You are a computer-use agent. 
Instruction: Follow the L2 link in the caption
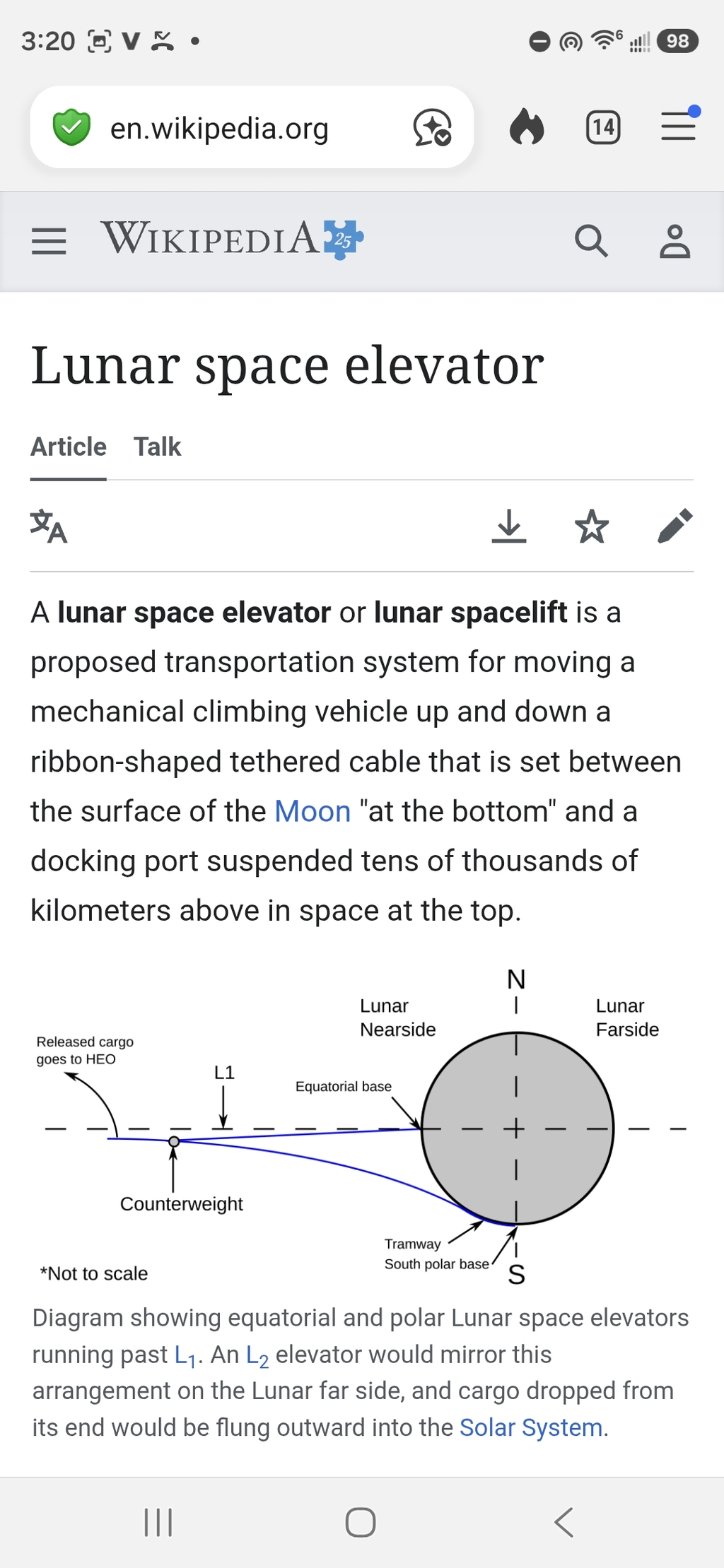(x=257, y=1355)
